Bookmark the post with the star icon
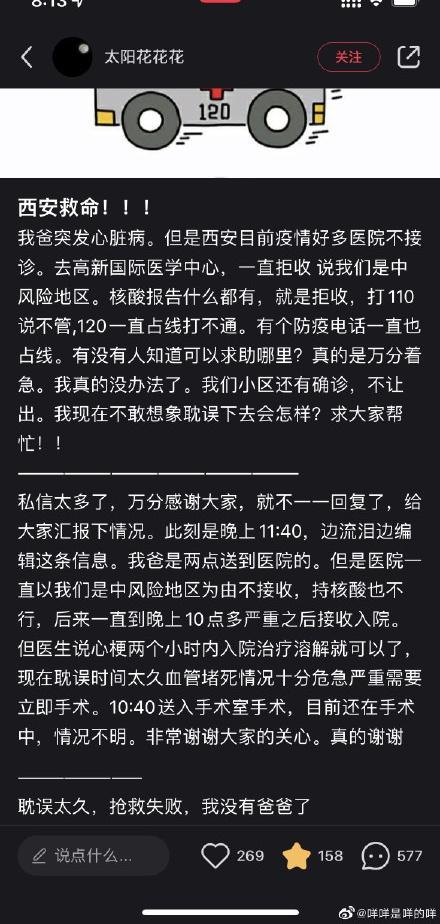The height and width of the screenshot is (924, 440). pyautogui.click(x=297, y=856)
